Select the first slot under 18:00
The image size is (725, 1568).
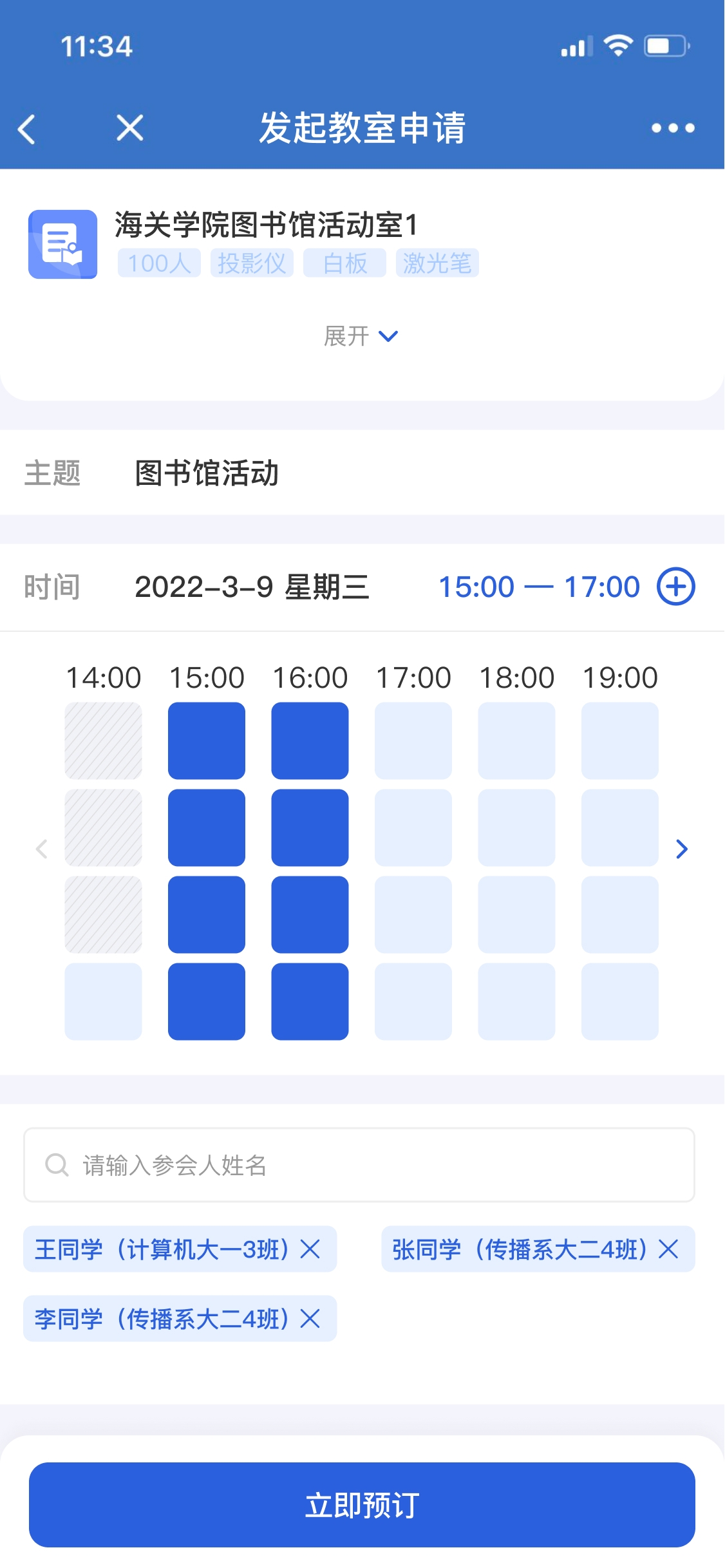[x=516, y=741]
